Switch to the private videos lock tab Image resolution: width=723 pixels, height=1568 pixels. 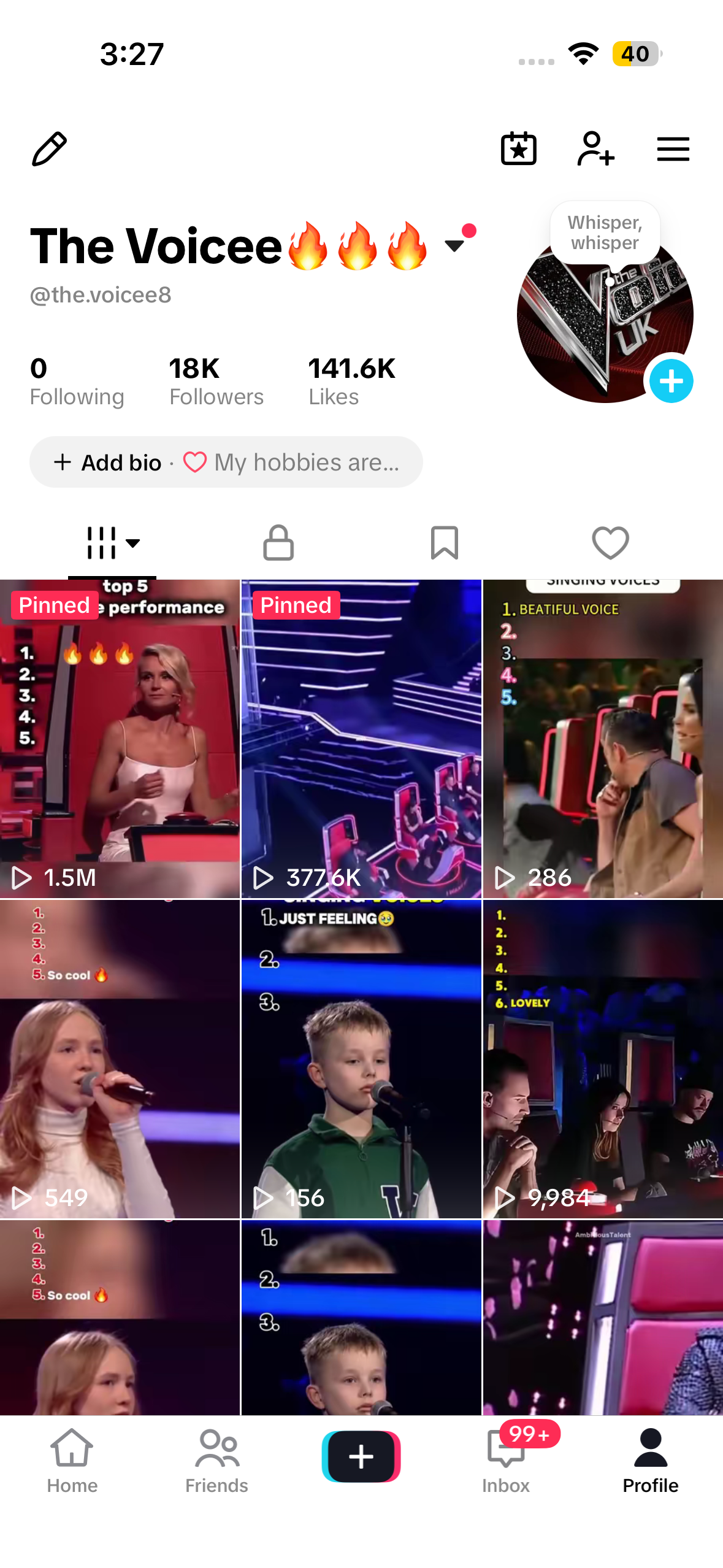(278, 543)
